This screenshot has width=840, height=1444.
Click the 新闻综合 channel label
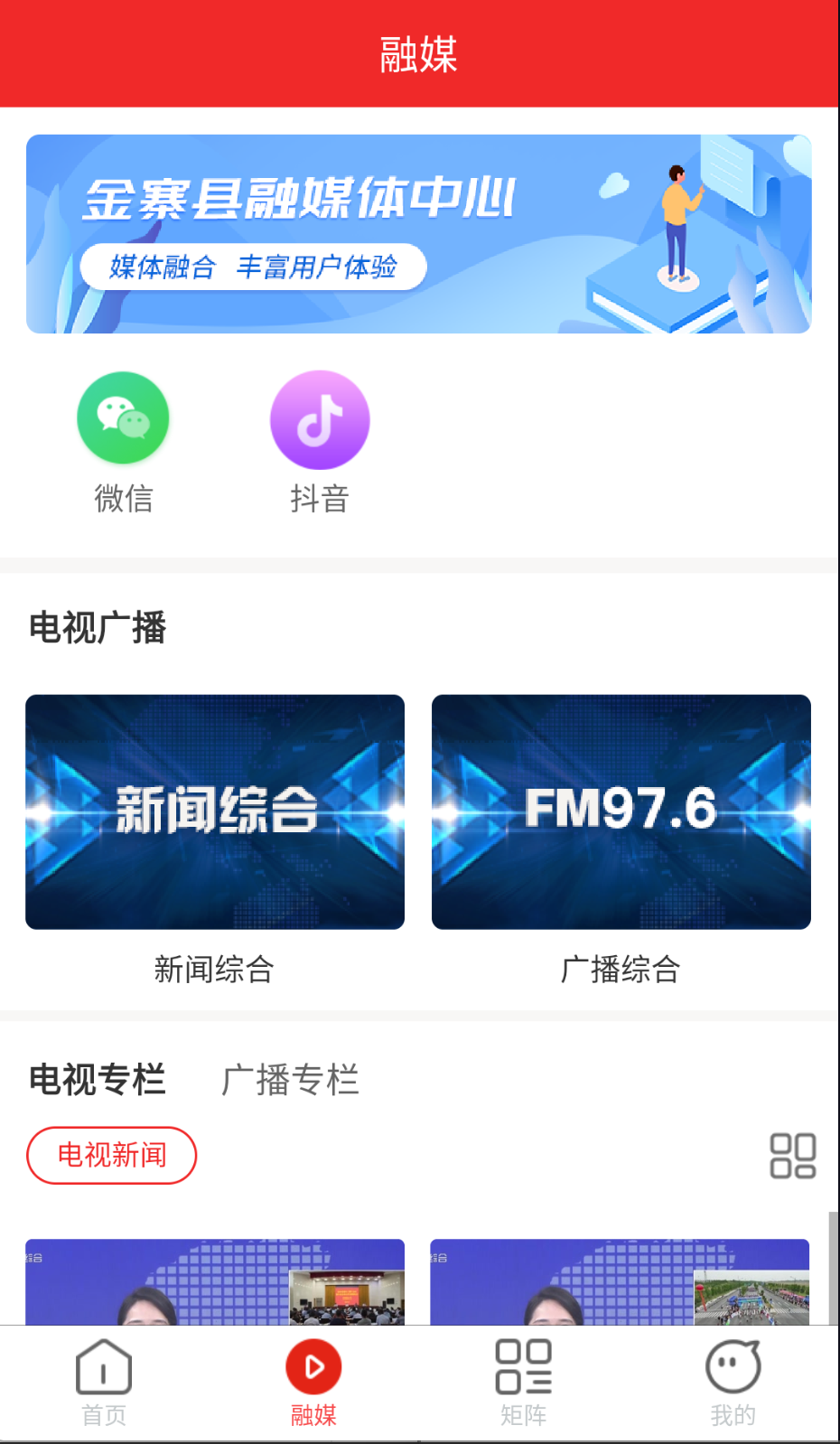(213, 969)
